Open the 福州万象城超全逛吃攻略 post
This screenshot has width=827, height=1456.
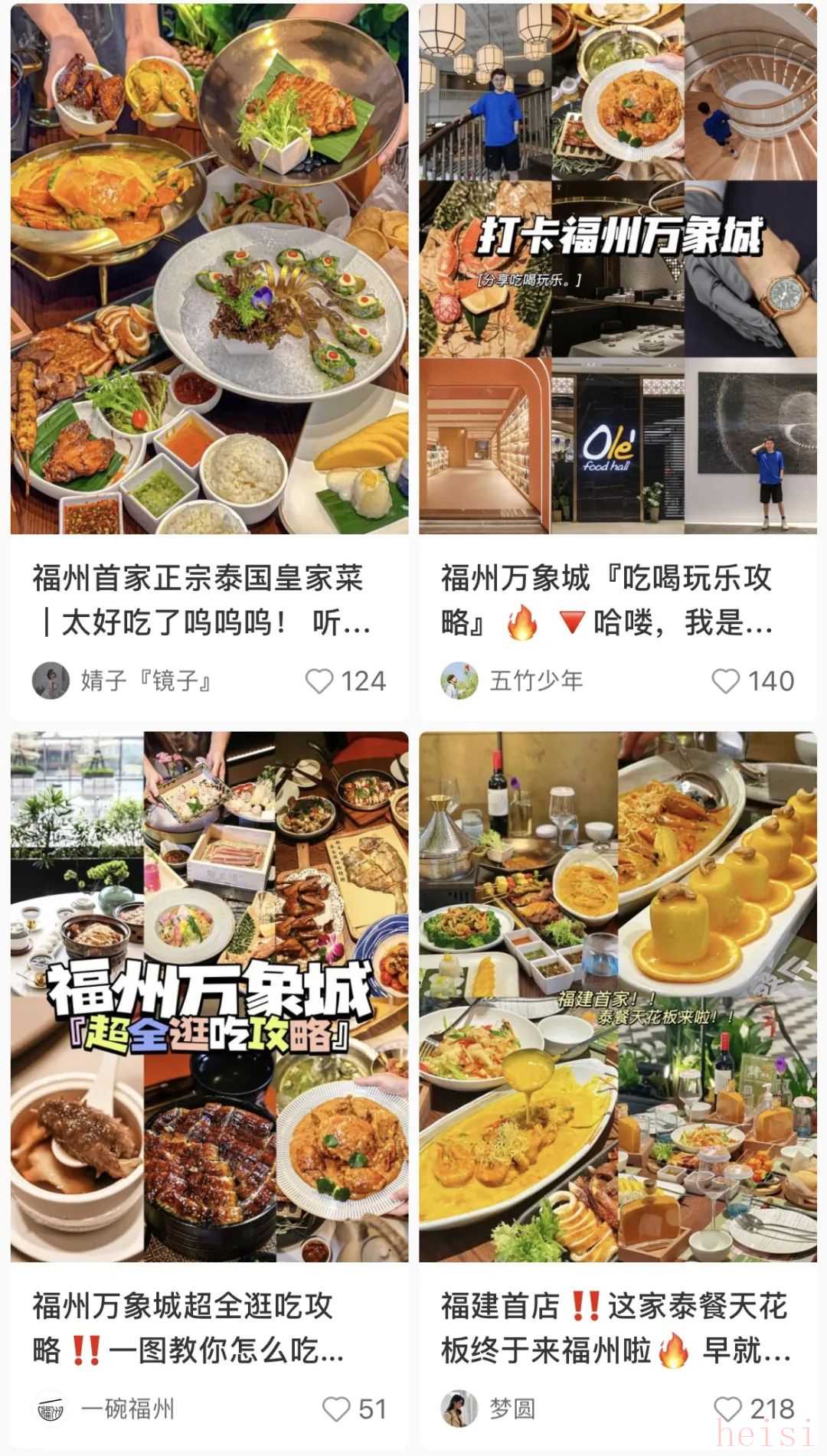tap(209, 995)
